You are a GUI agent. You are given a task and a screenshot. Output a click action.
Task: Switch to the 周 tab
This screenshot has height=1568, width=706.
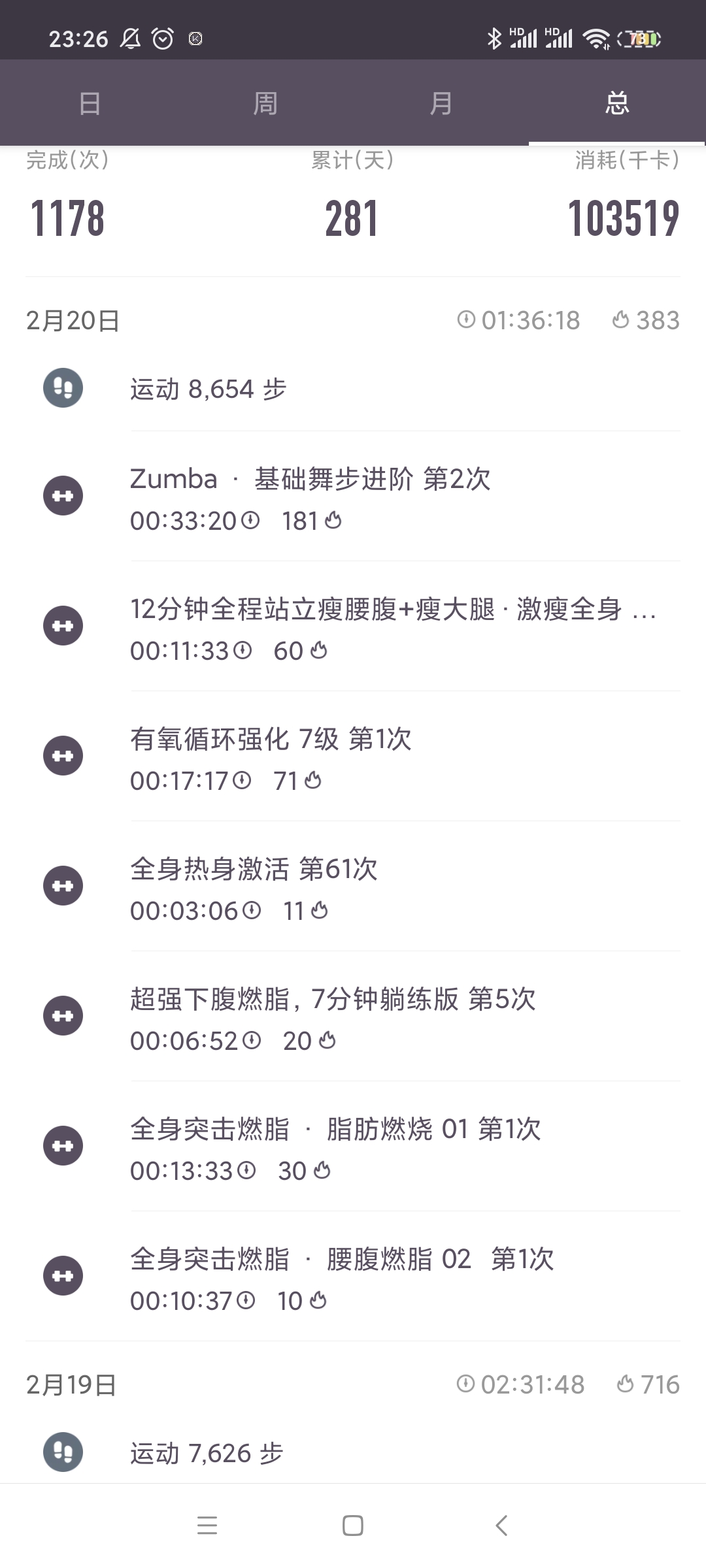coord(265,103)
